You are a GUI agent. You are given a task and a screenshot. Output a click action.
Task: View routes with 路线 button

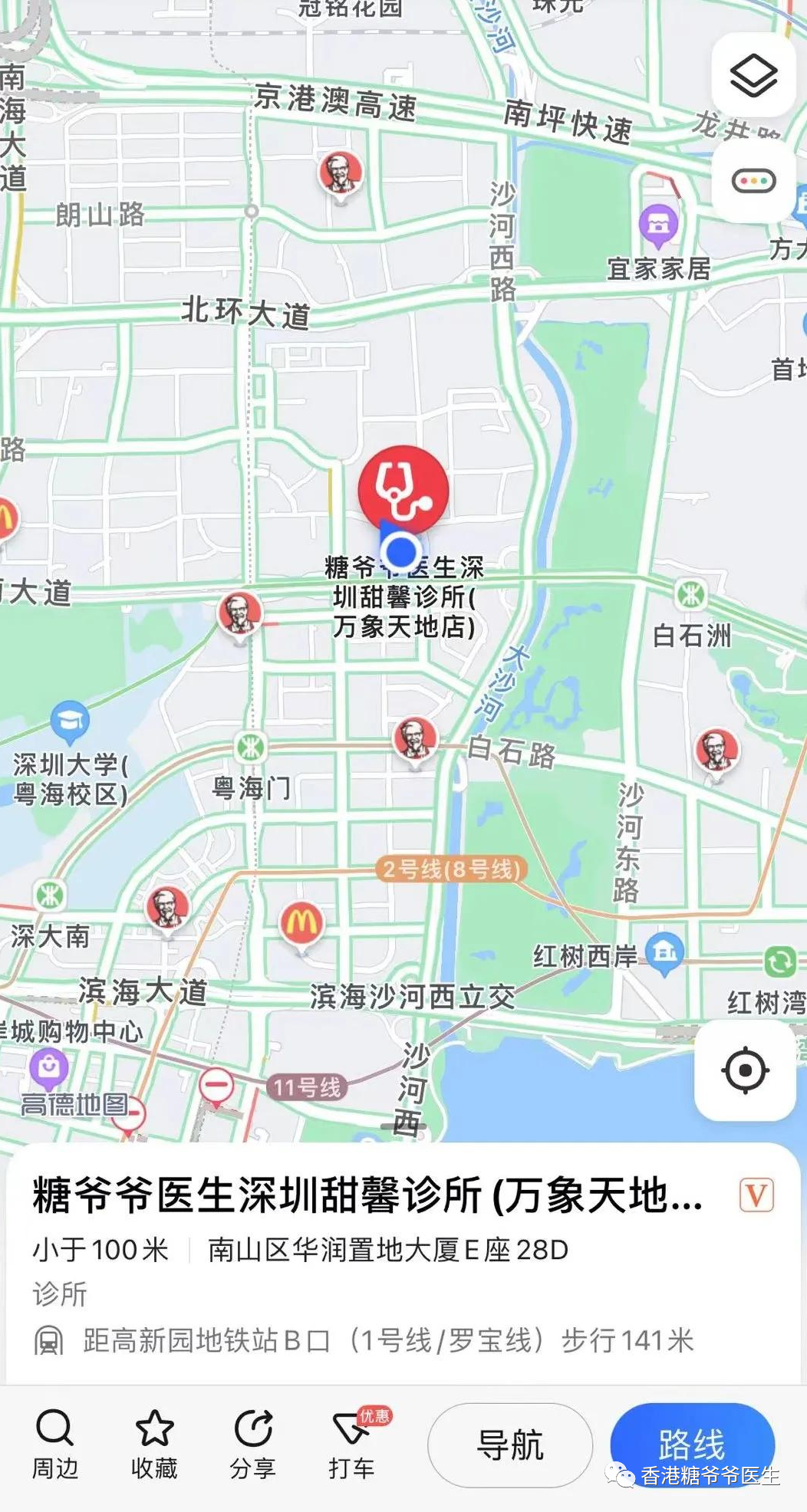[691, 1444]
